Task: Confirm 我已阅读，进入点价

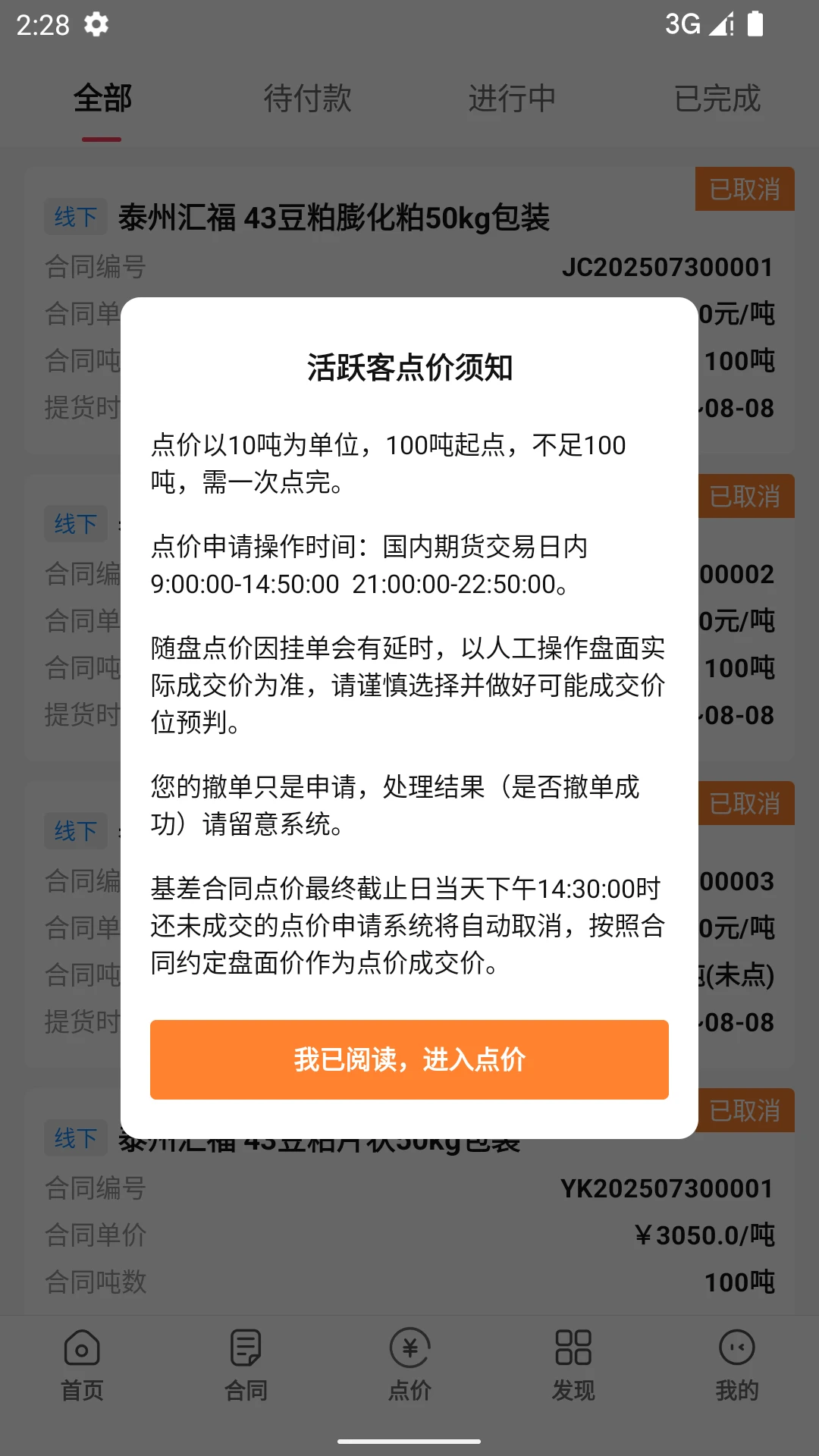Action: point(409,1059)
